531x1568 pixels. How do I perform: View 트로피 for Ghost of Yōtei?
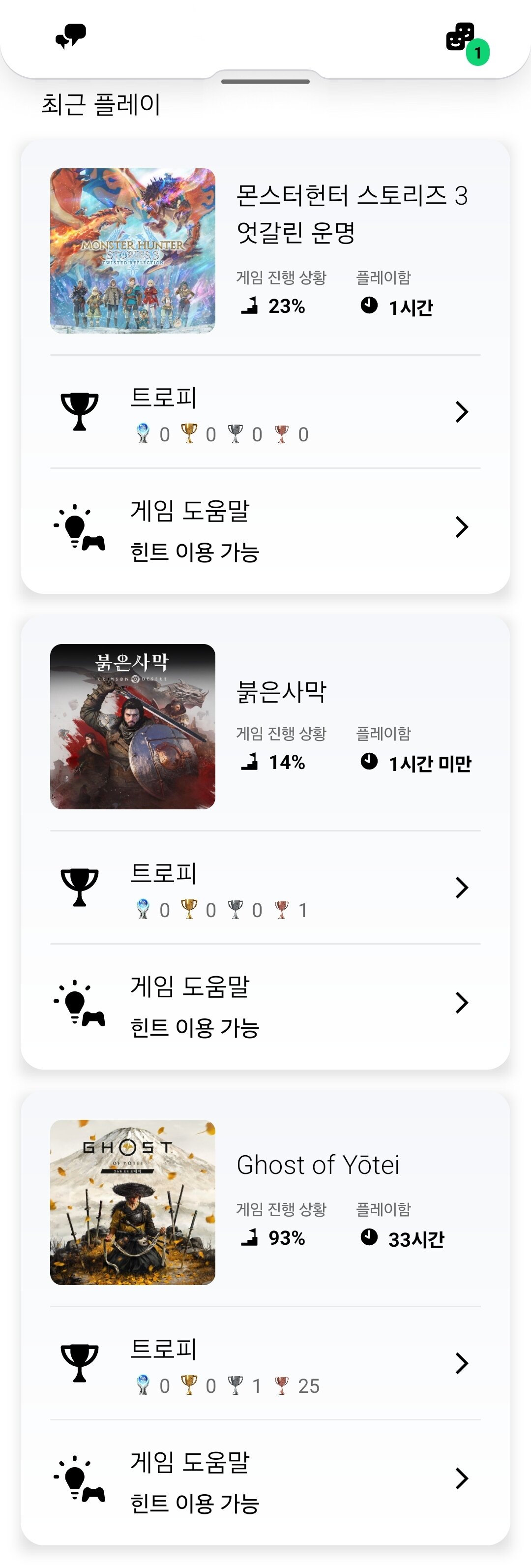click(265, 1363)
